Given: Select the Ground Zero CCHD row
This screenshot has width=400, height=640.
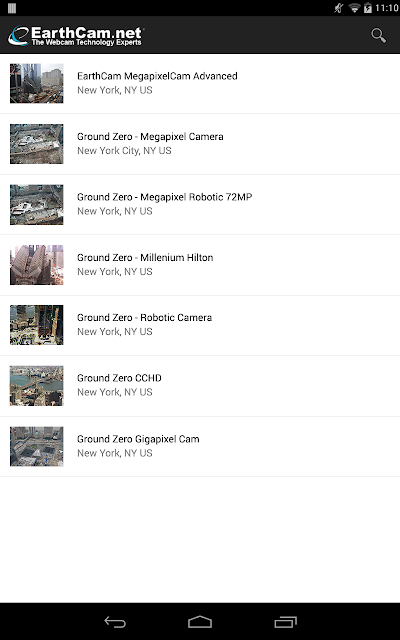Looking at the screenshot, I should 200,386.
